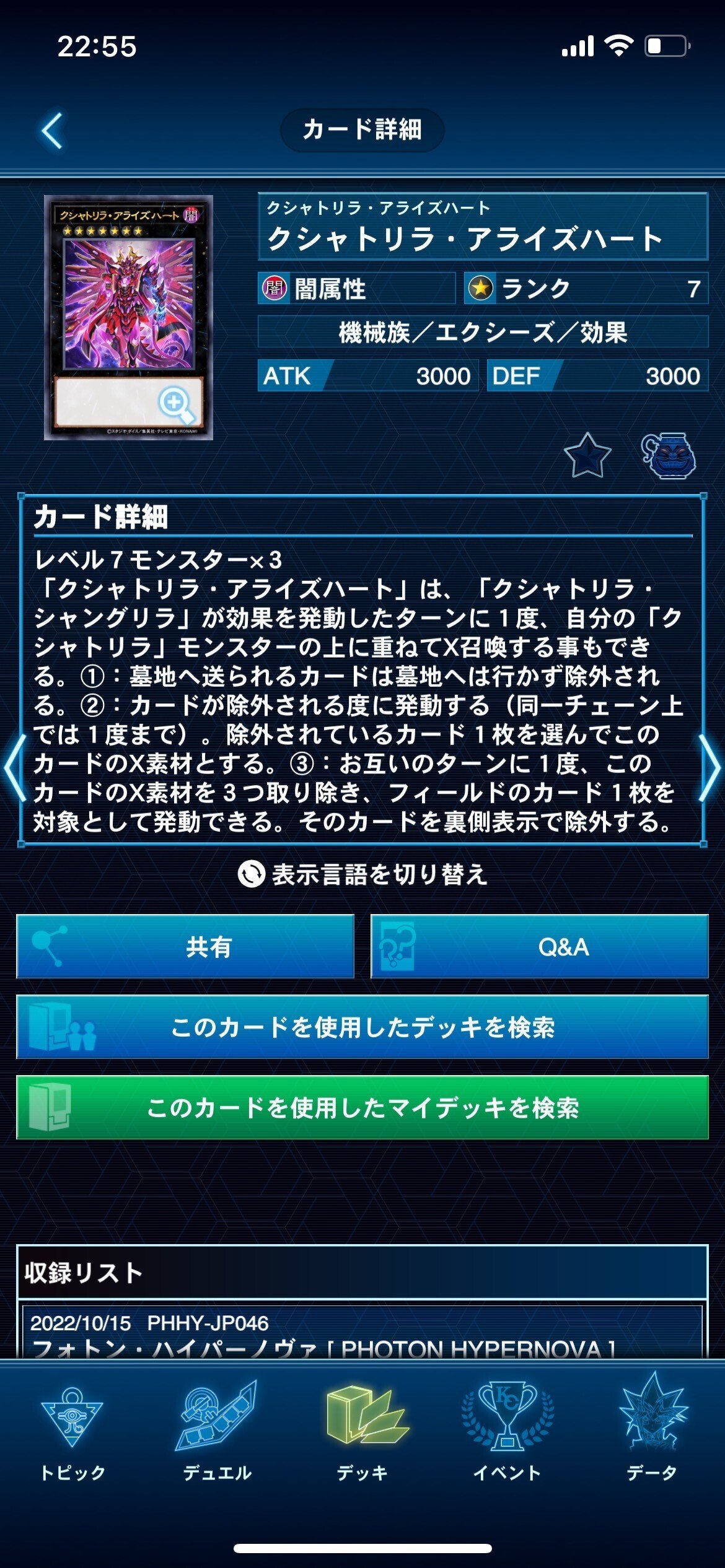Share this card with 共有 button
Screen dimensions: 725x1568
185,946
